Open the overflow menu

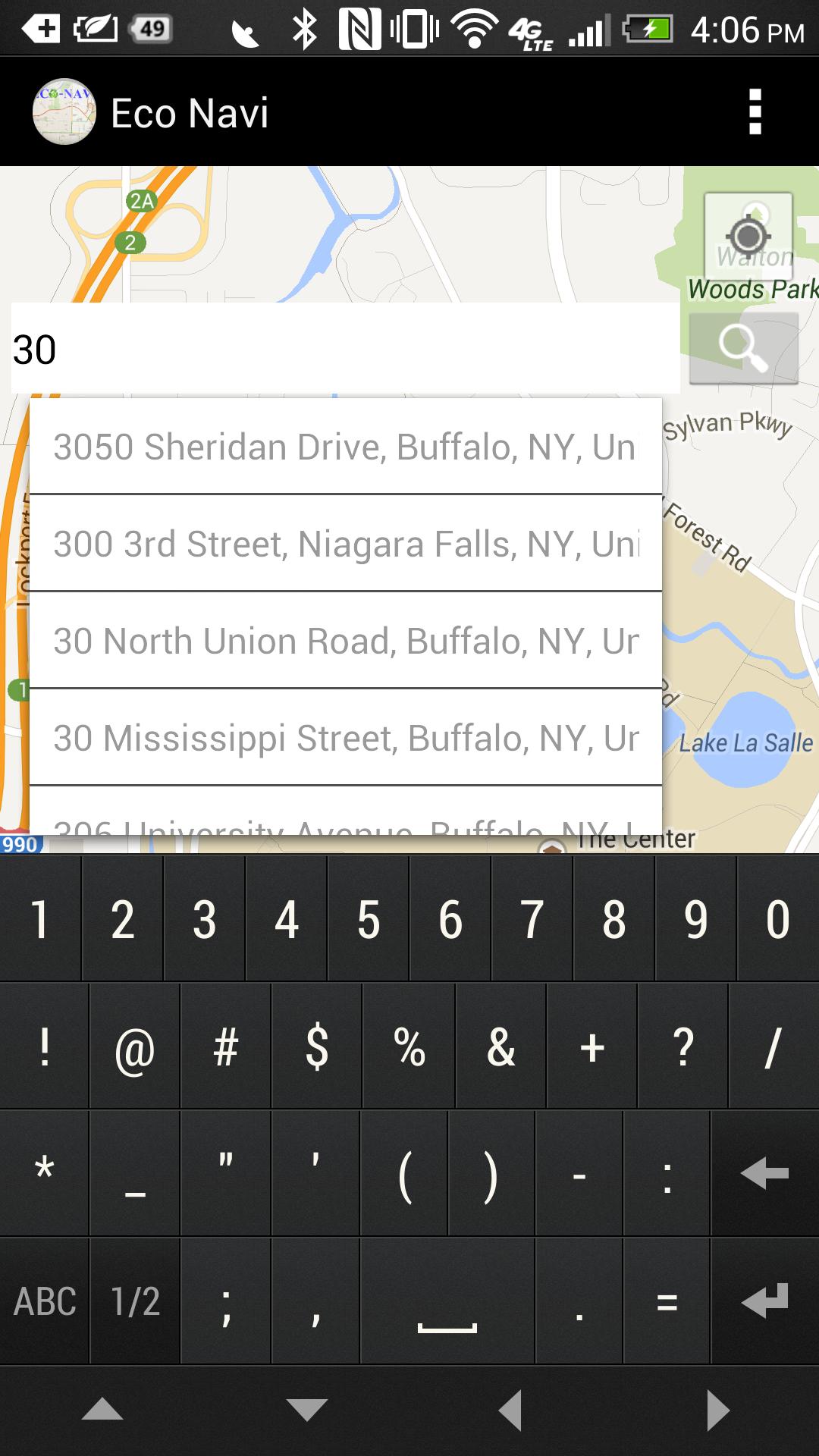754,112
